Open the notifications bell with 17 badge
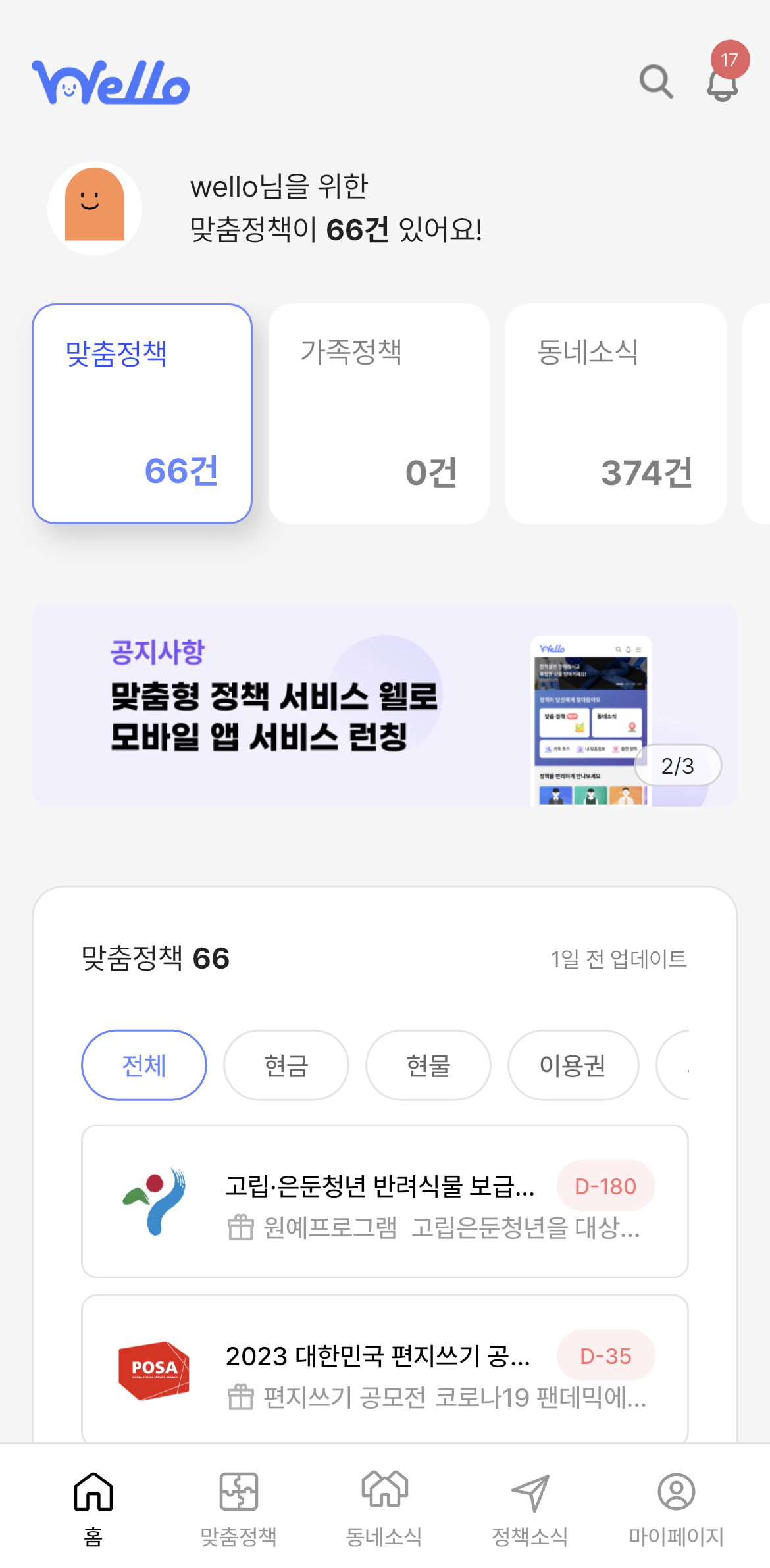 click(723, 83)
